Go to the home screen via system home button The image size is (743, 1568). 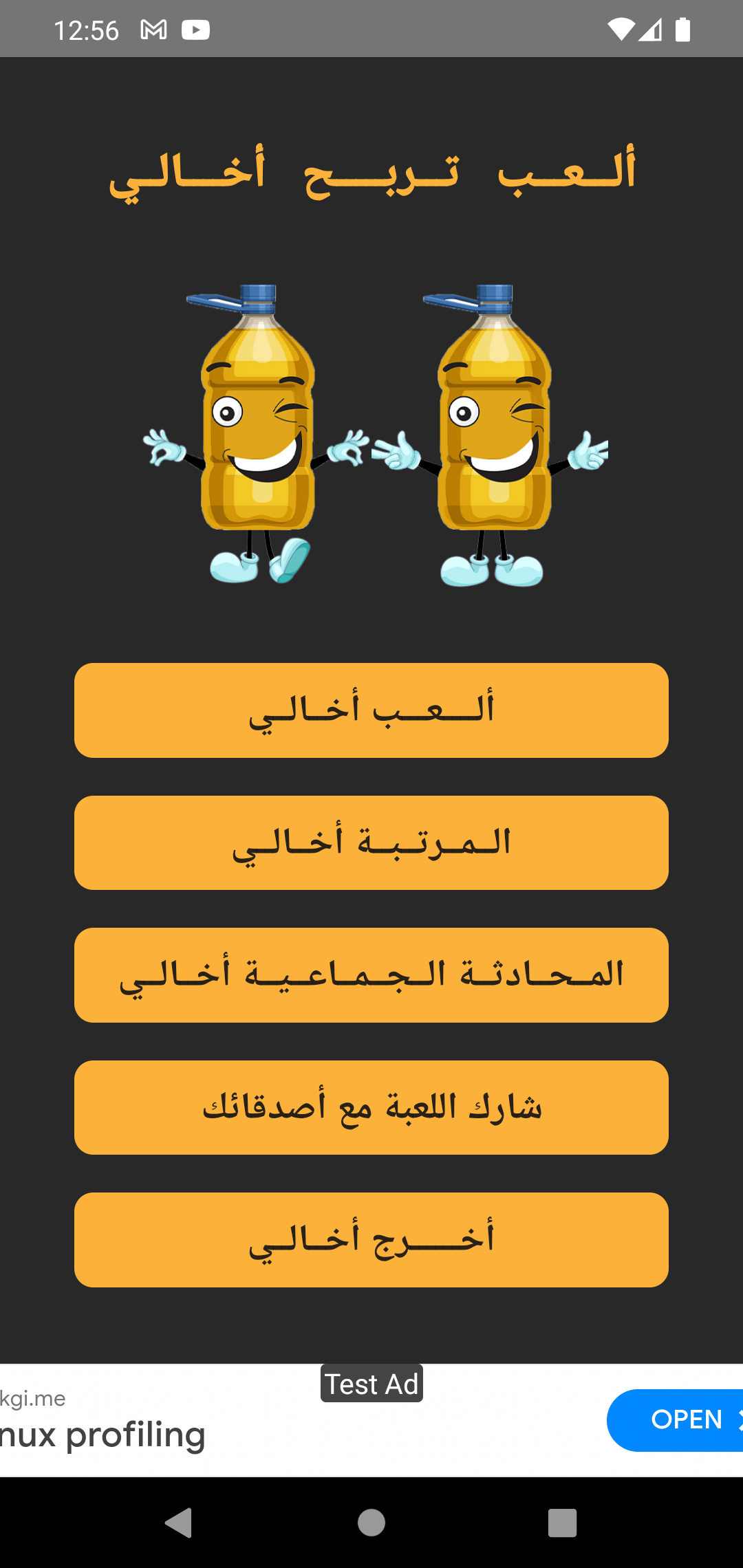371,1523
